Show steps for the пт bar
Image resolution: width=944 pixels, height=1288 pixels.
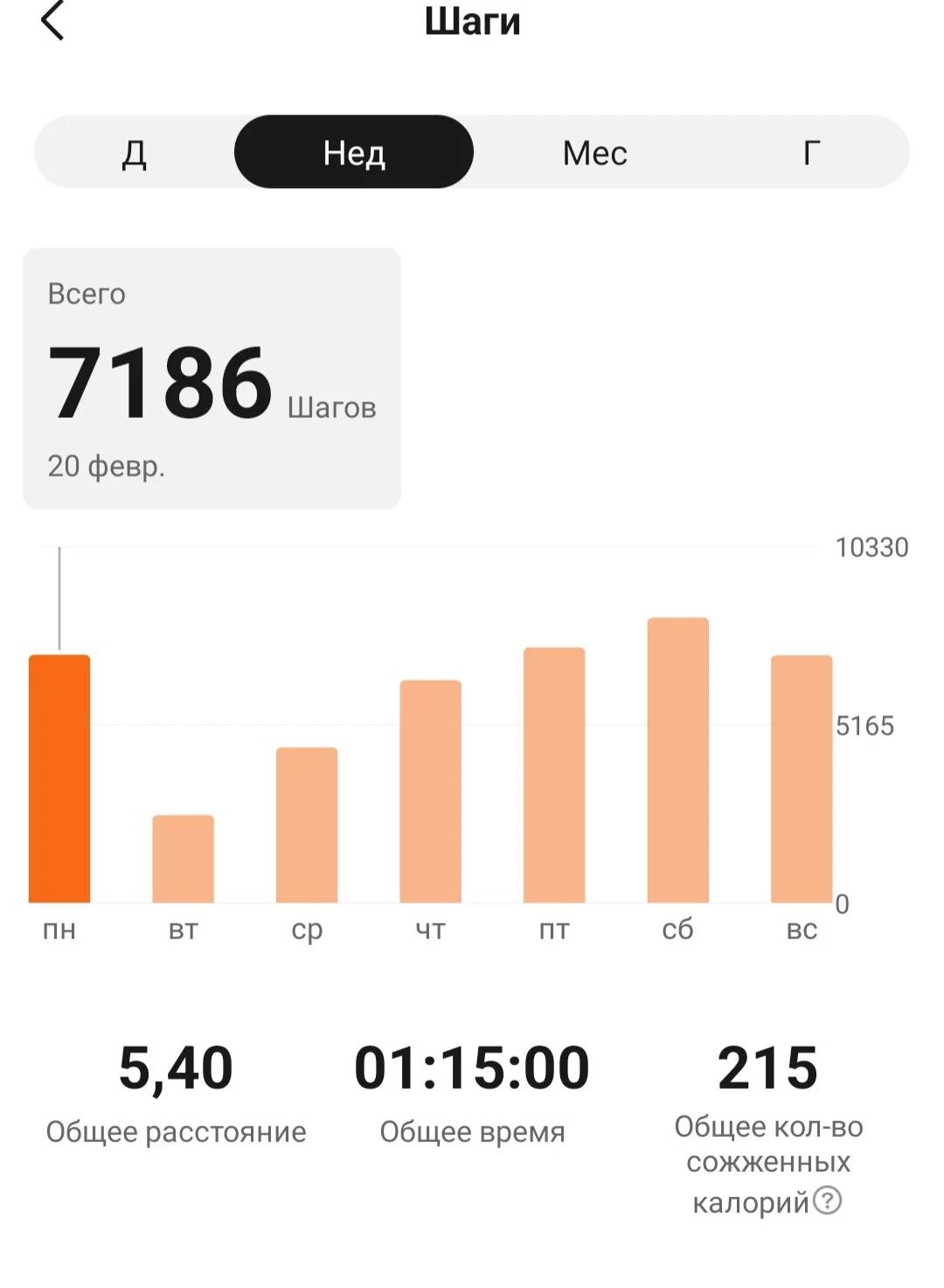pyautogui.click(x=554, y=775)
